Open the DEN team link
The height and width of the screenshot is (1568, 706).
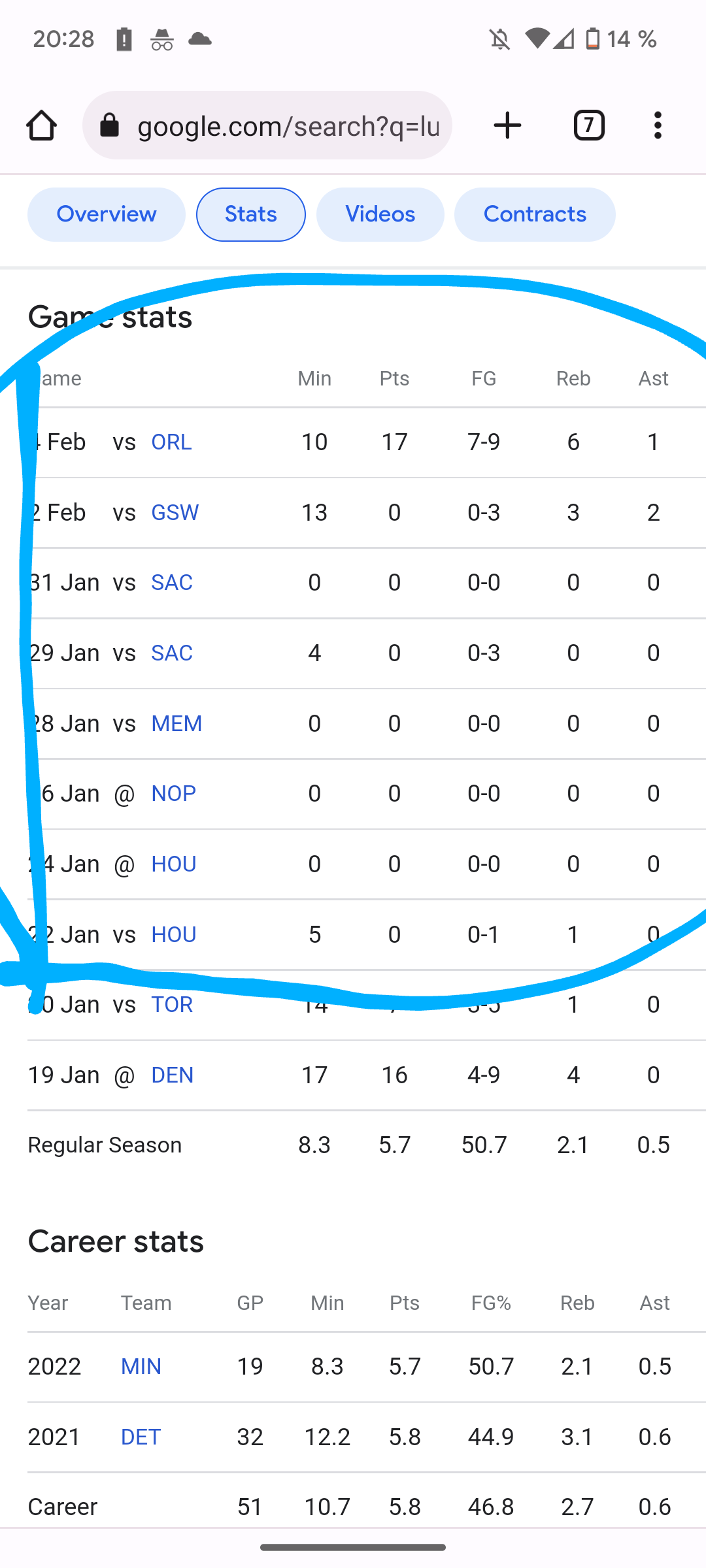(172, 1075)
